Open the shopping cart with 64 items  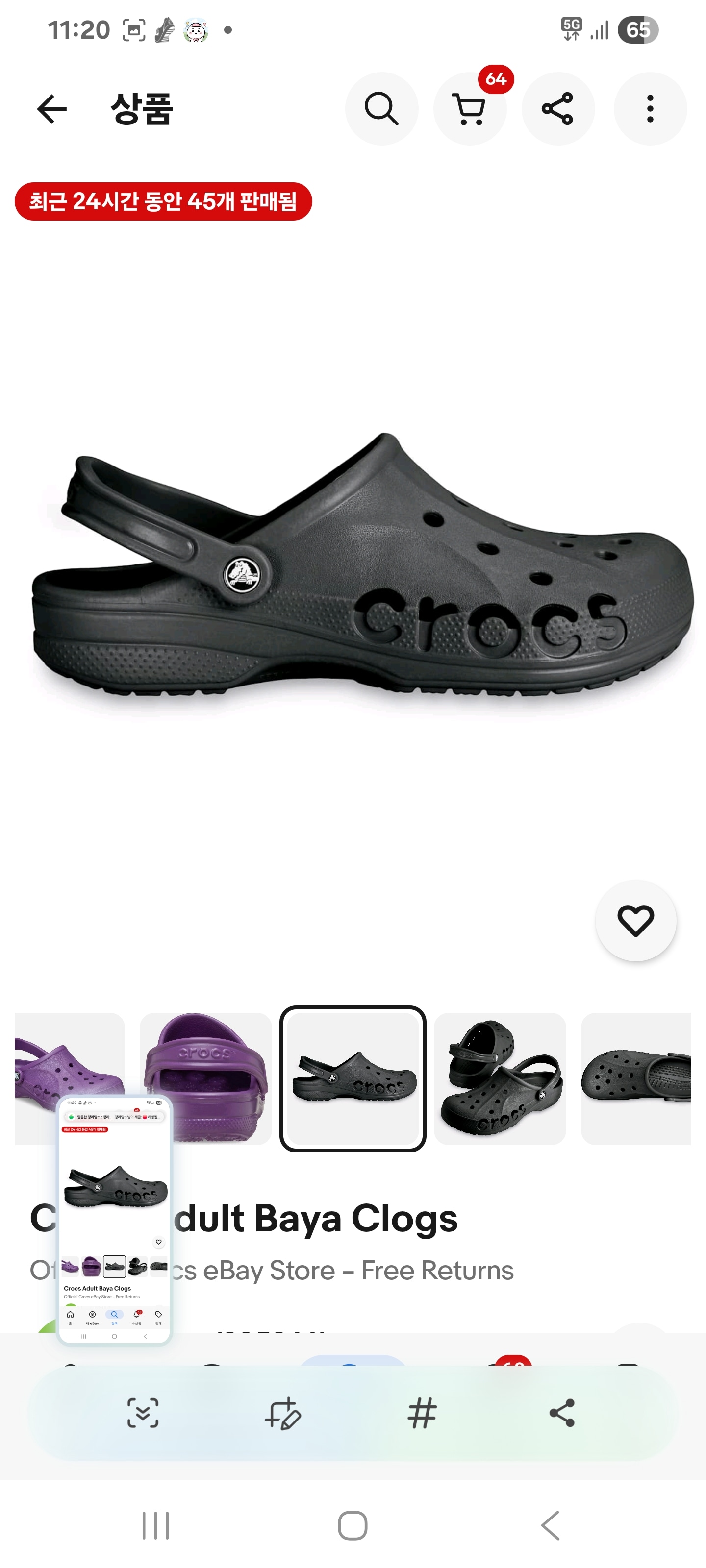tap(470, 110)
